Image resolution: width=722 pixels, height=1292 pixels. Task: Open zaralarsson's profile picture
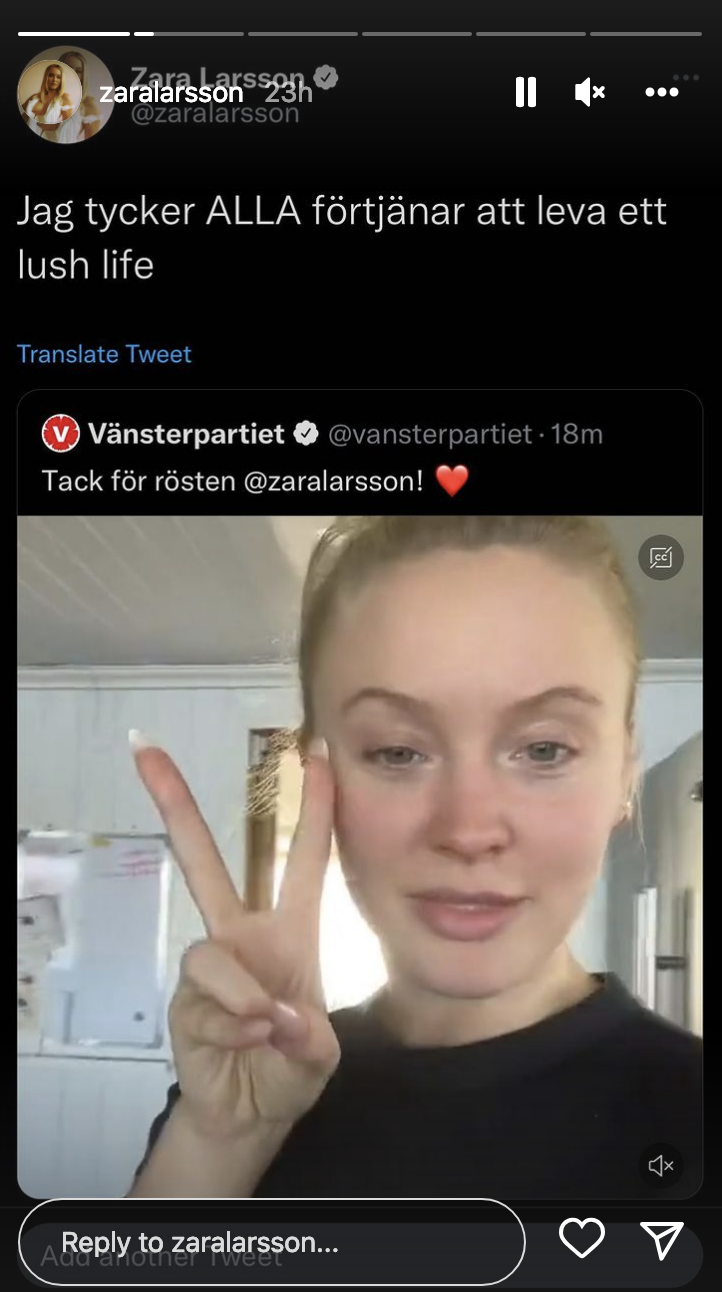click(x=65, y=94)
